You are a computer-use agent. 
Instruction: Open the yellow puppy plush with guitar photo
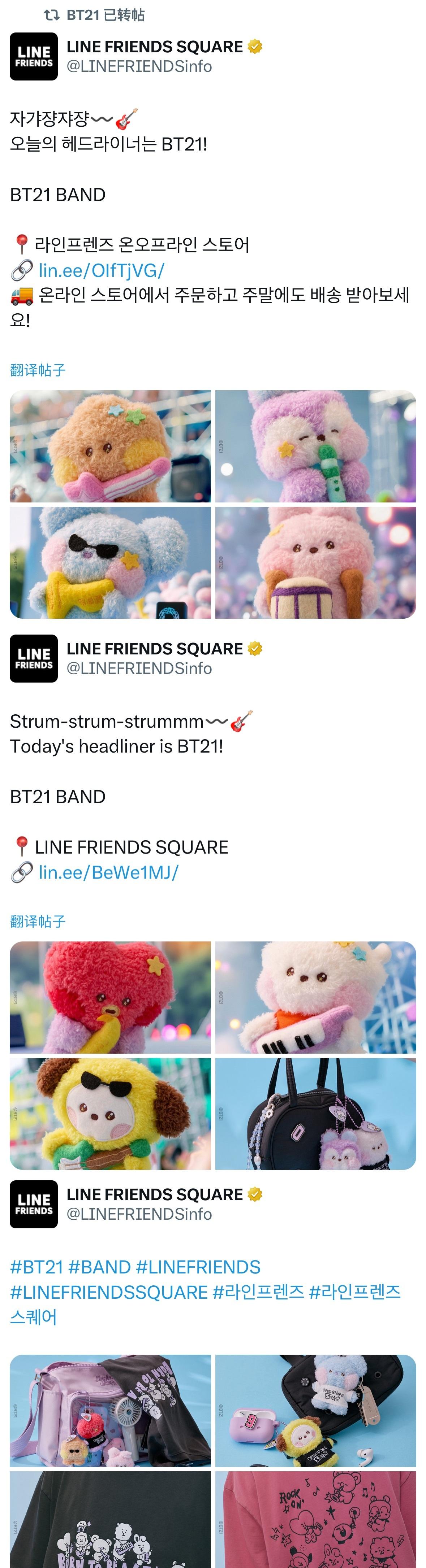click(110, 1113)
